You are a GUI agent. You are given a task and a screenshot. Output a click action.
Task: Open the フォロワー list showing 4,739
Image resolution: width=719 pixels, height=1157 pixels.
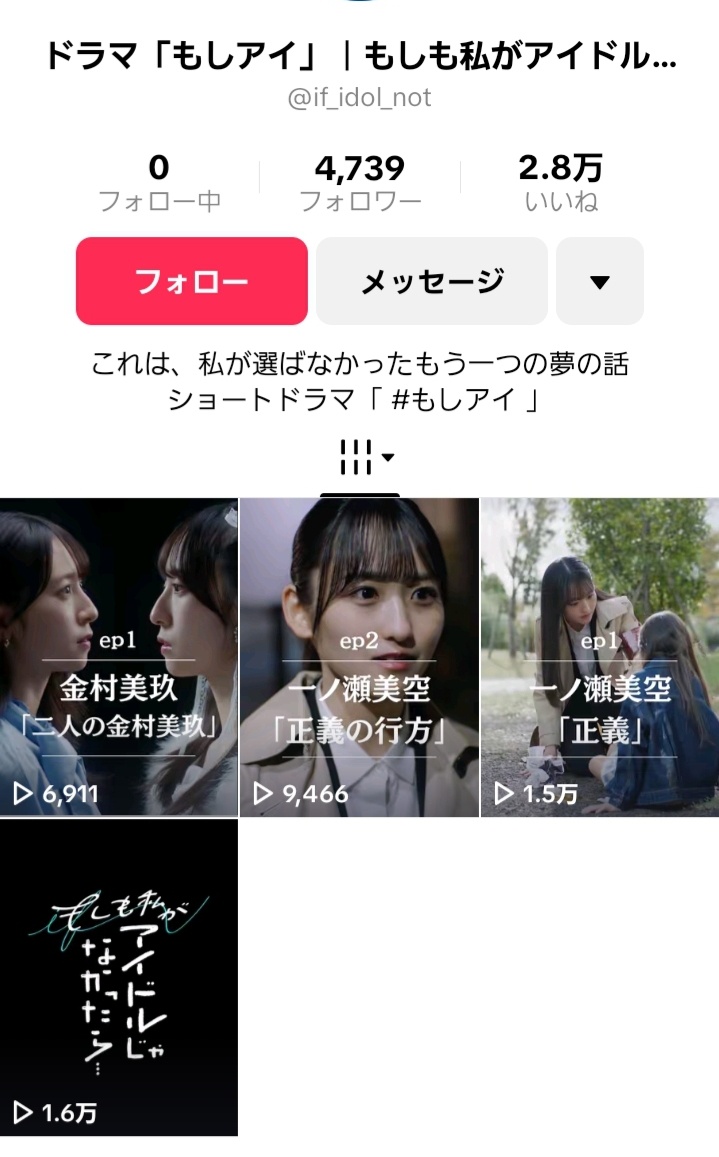360,182
